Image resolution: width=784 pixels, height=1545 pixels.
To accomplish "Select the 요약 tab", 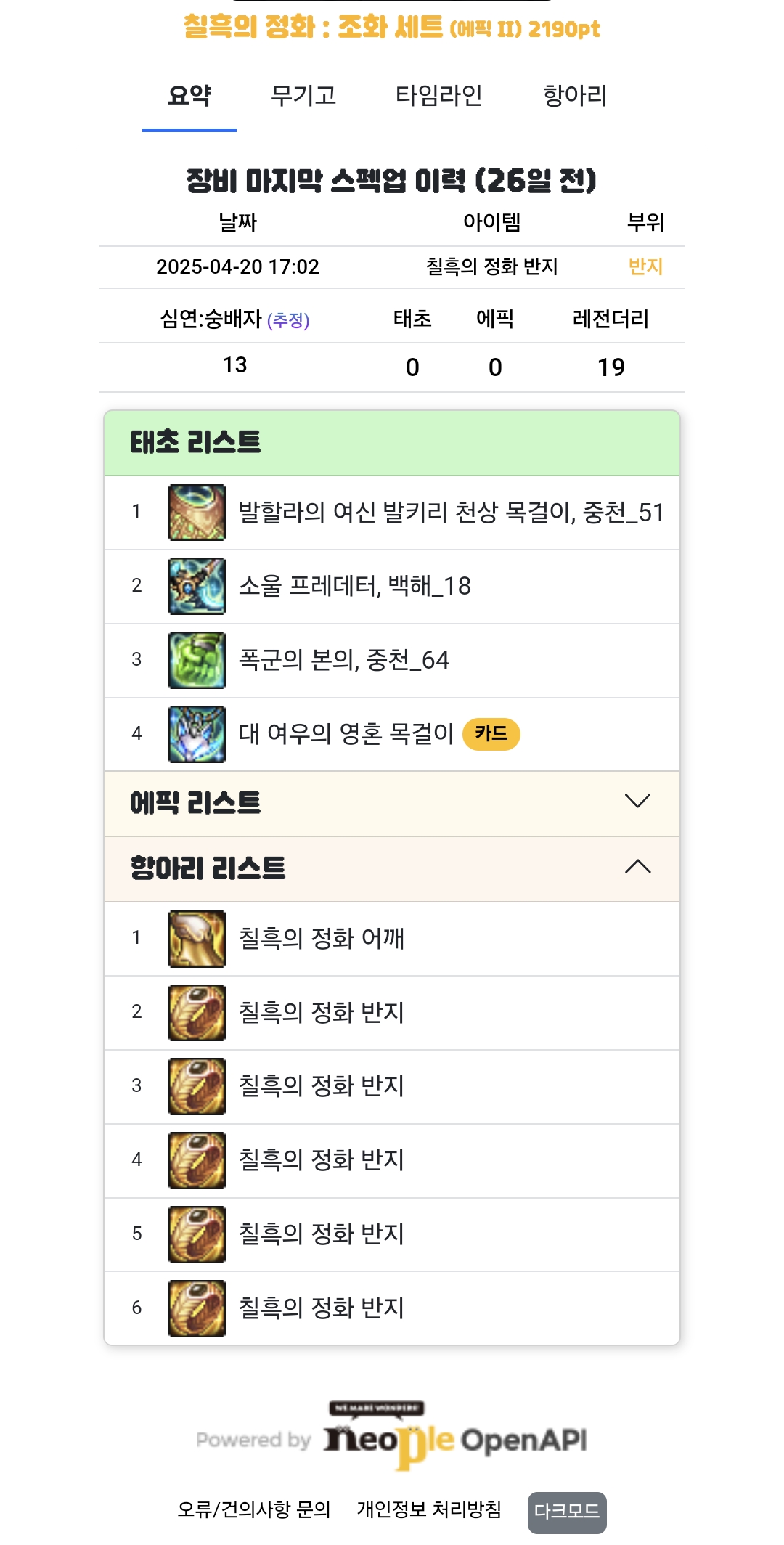I will (189, 95).
